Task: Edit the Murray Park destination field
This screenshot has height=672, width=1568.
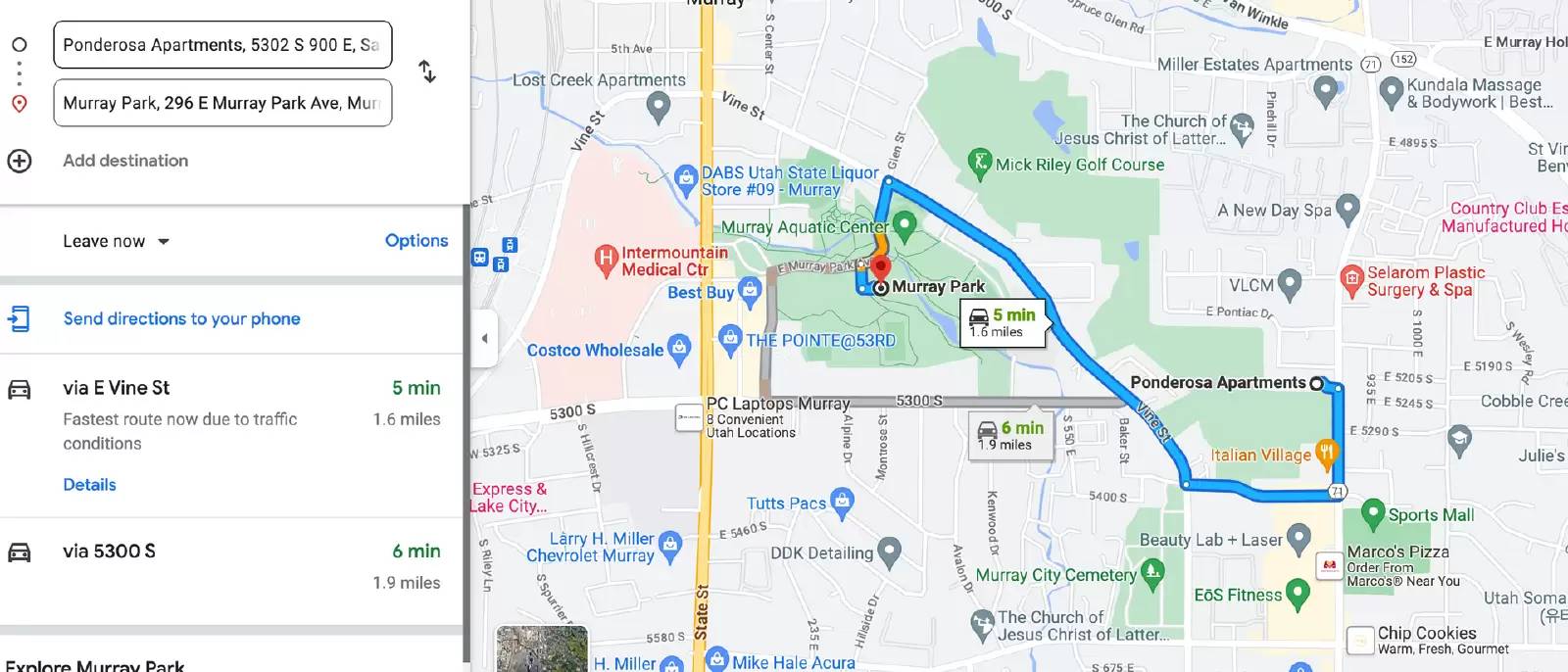Action: [x=221, y=103]
